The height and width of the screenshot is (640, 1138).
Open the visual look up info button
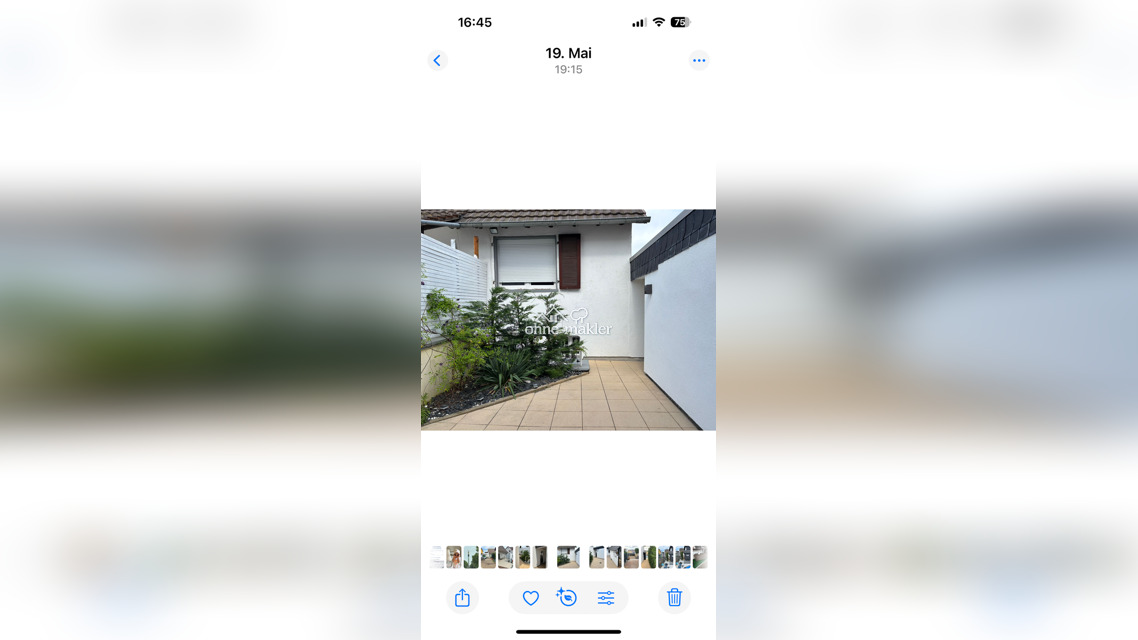pyautogui.click(x=567, y=598)
